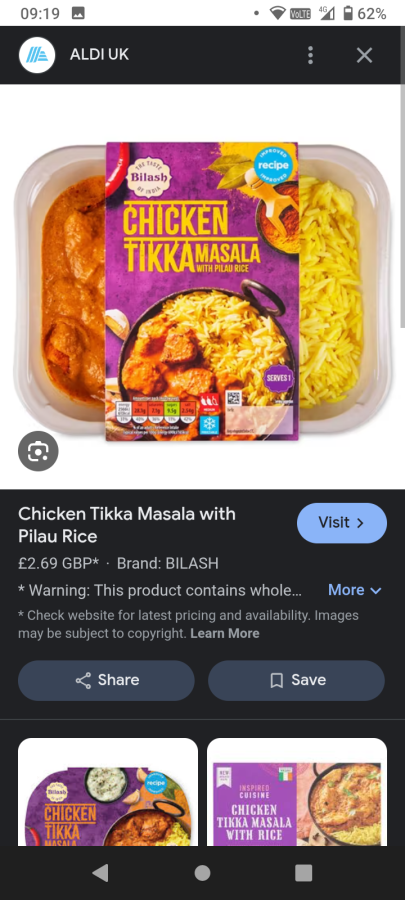Search this image with Google Lens
405x900 pixels.
click(38, 451)
